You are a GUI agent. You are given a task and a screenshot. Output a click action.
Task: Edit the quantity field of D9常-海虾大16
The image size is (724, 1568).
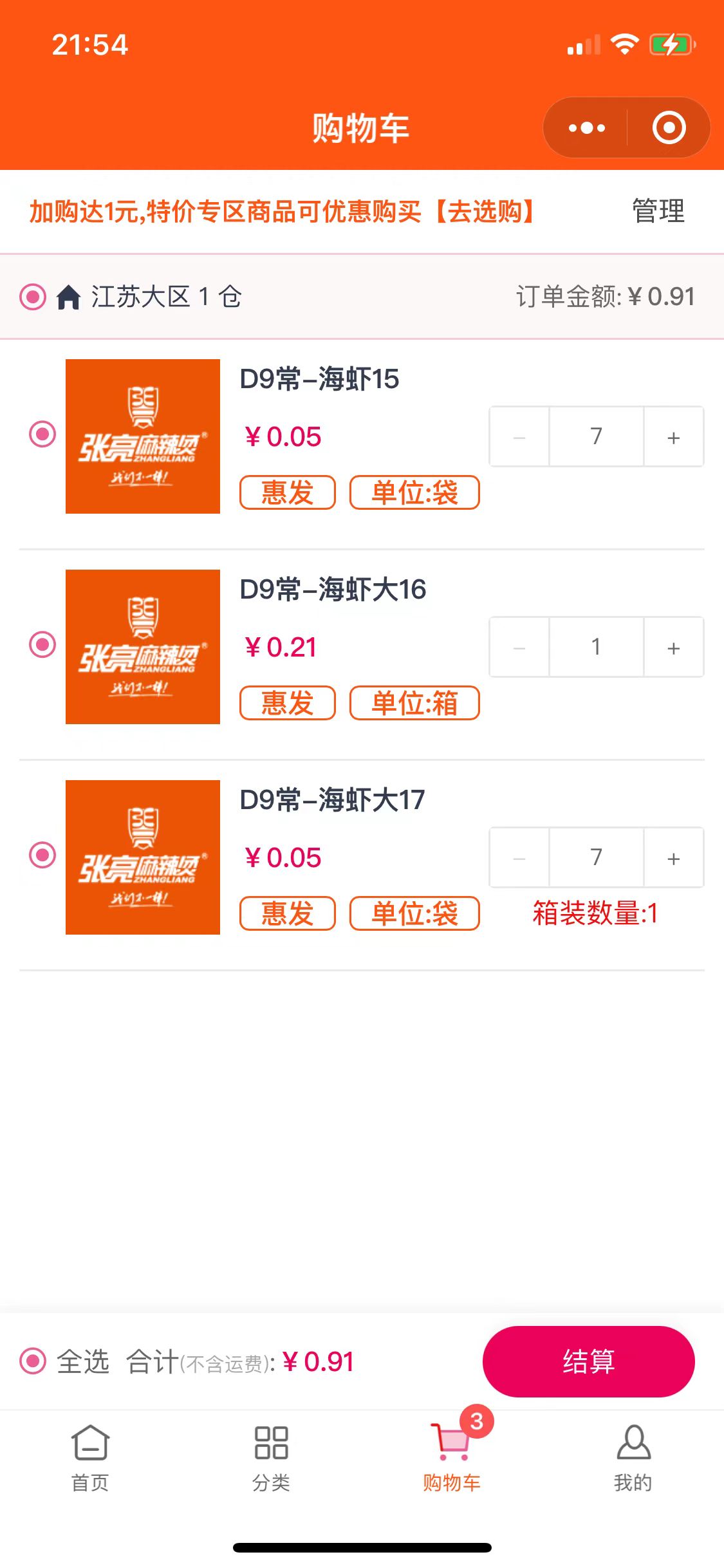coord(596,648)
